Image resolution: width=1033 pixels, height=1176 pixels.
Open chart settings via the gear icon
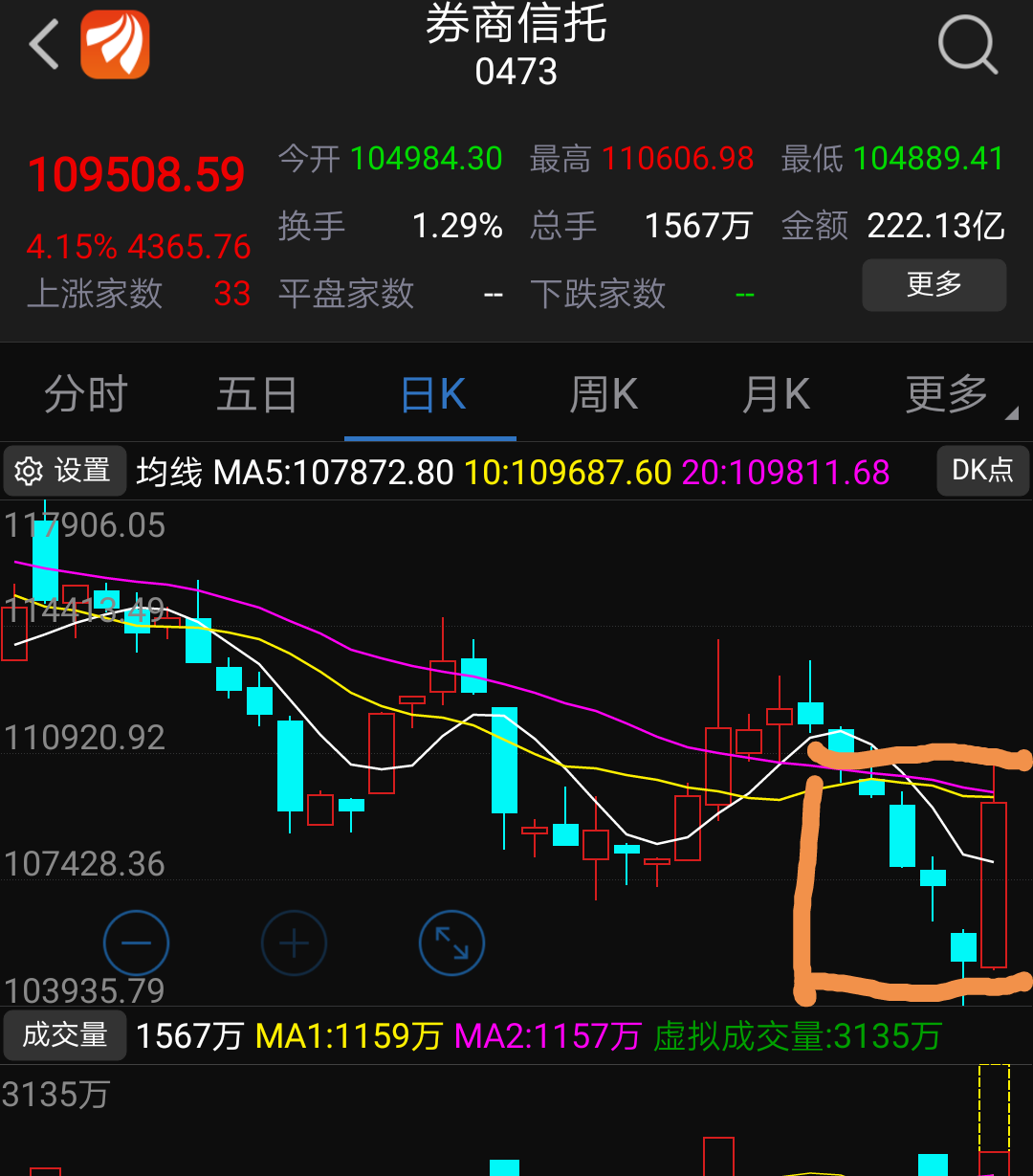point(29,470)
